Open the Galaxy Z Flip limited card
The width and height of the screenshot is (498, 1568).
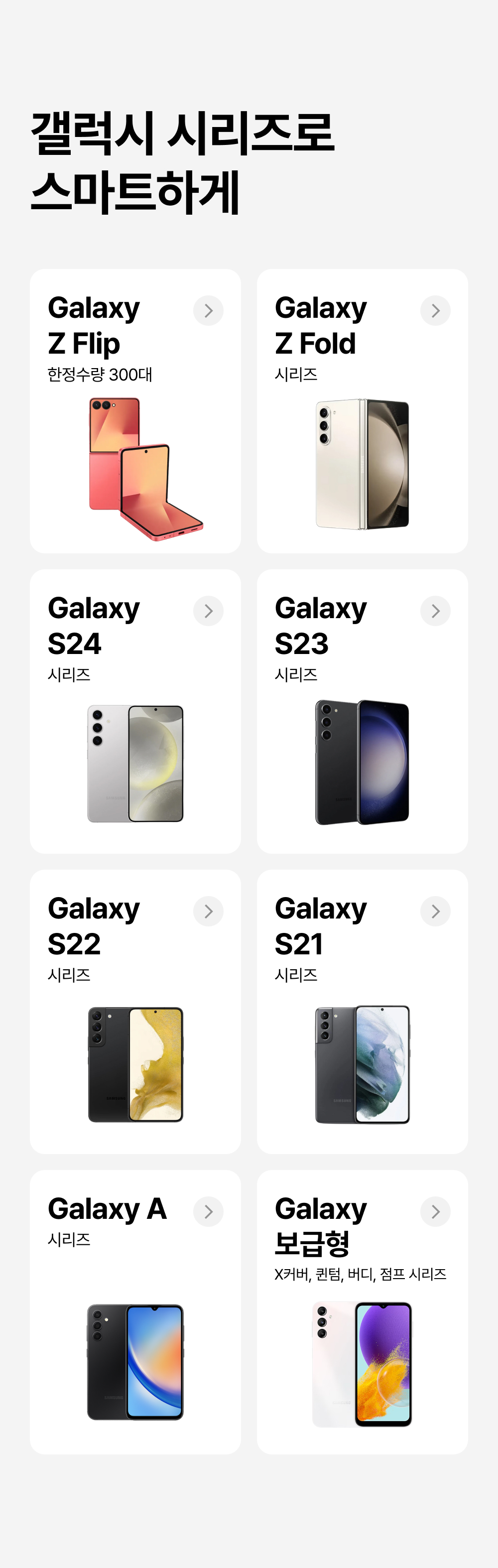pos(135,411)
